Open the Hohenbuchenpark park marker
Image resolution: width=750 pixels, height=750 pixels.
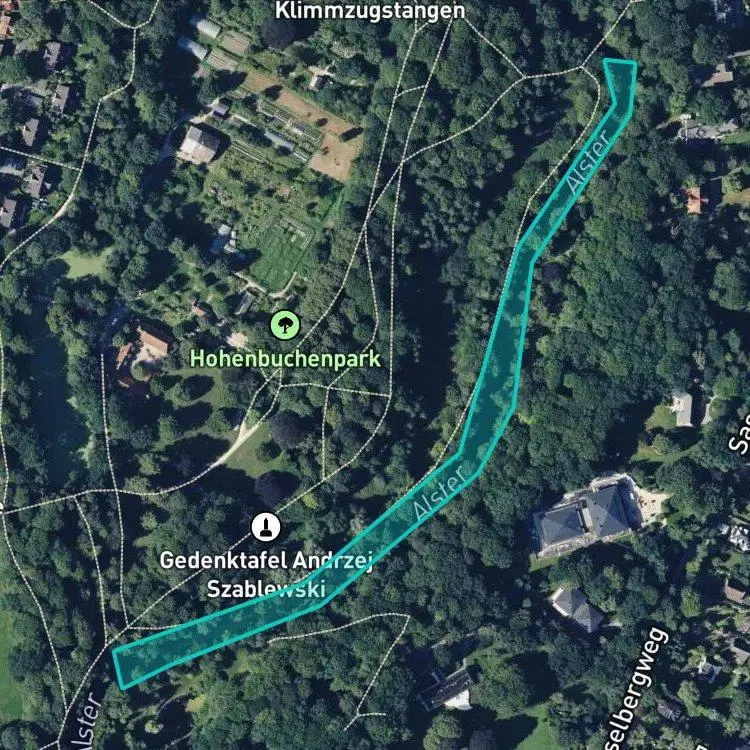(285, 325)
